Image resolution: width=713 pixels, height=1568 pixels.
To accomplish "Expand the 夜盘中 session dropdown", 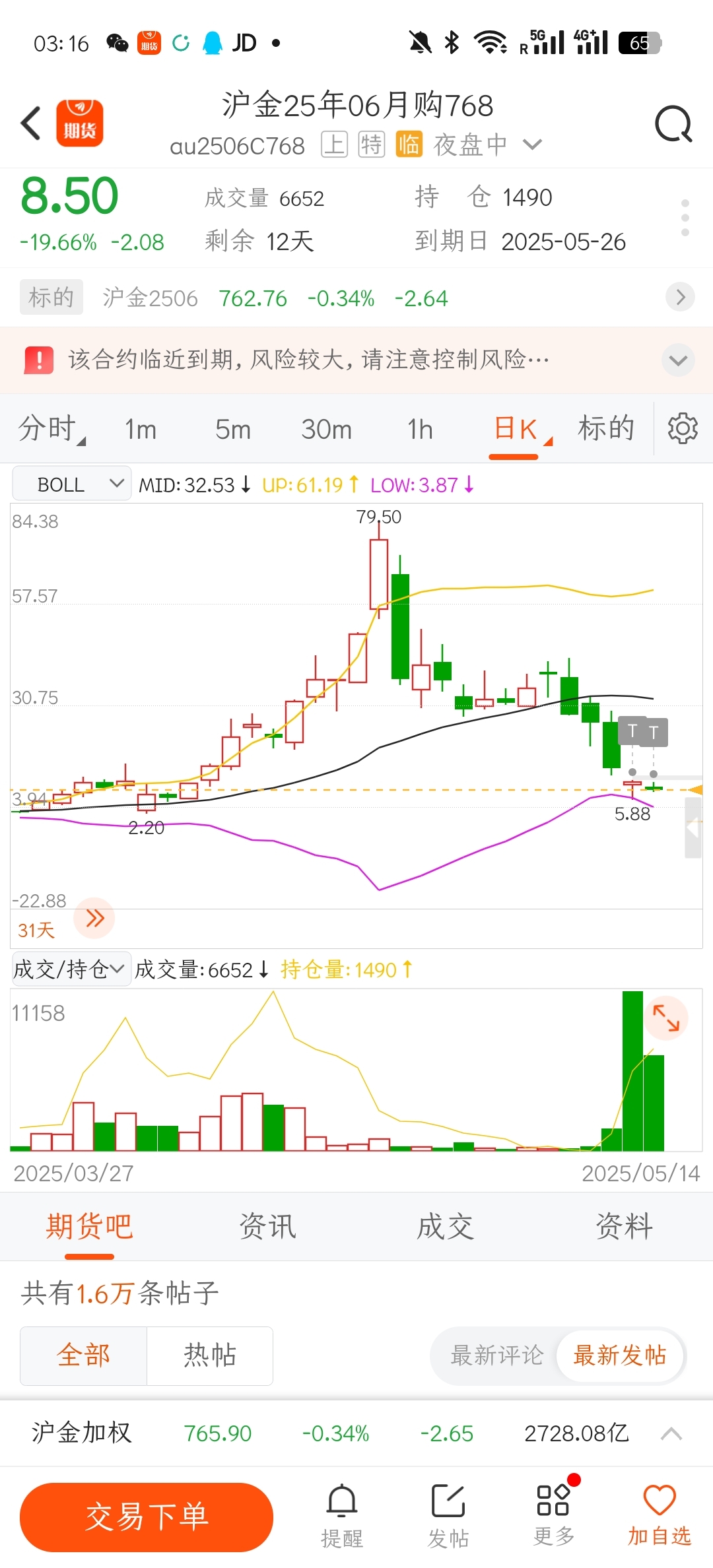I will [532, 145].
